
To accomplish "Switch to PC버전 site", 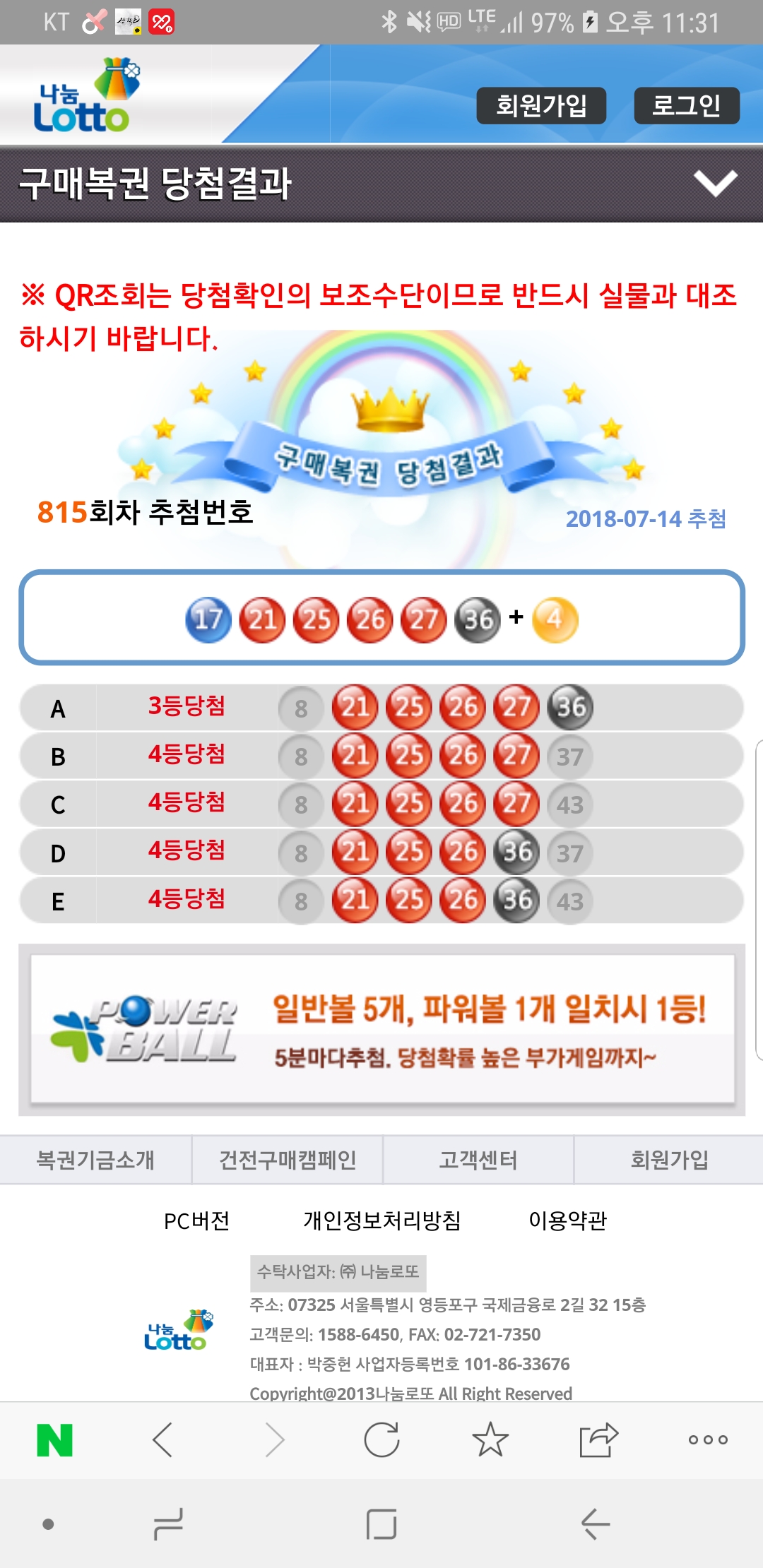I will [x=196, y=1220].
